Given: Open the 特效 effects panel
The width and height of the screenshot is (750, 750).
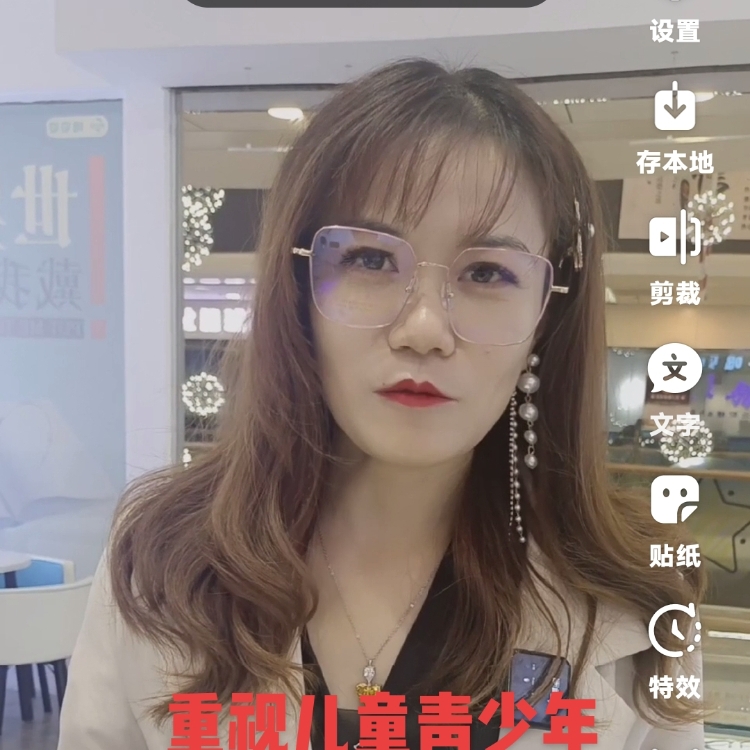Looking at the screenshot, I should coord(675,633).
